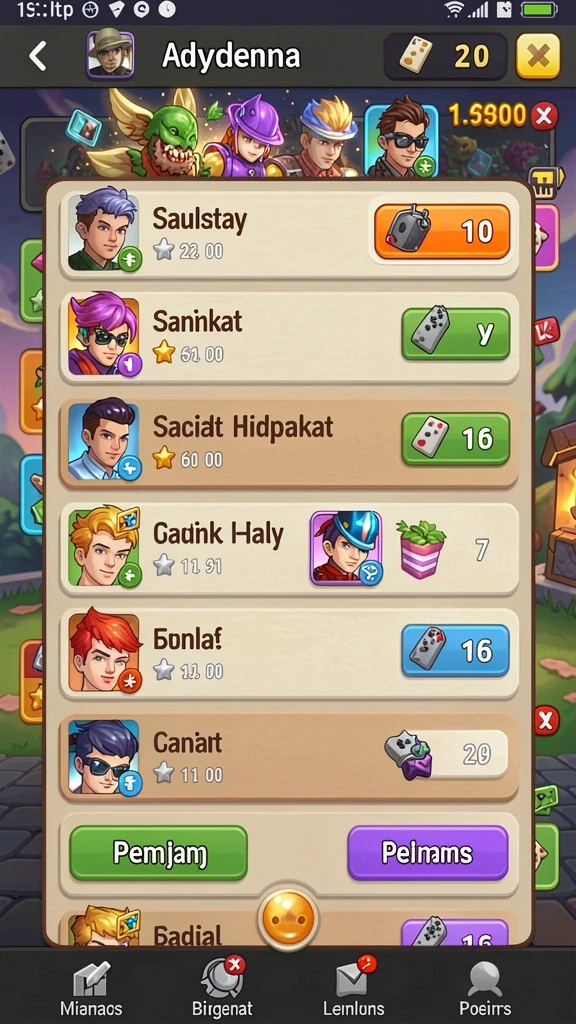Tap the orange 10 button next to Saulstay
576x1024 pixels.
pos(442,231)
